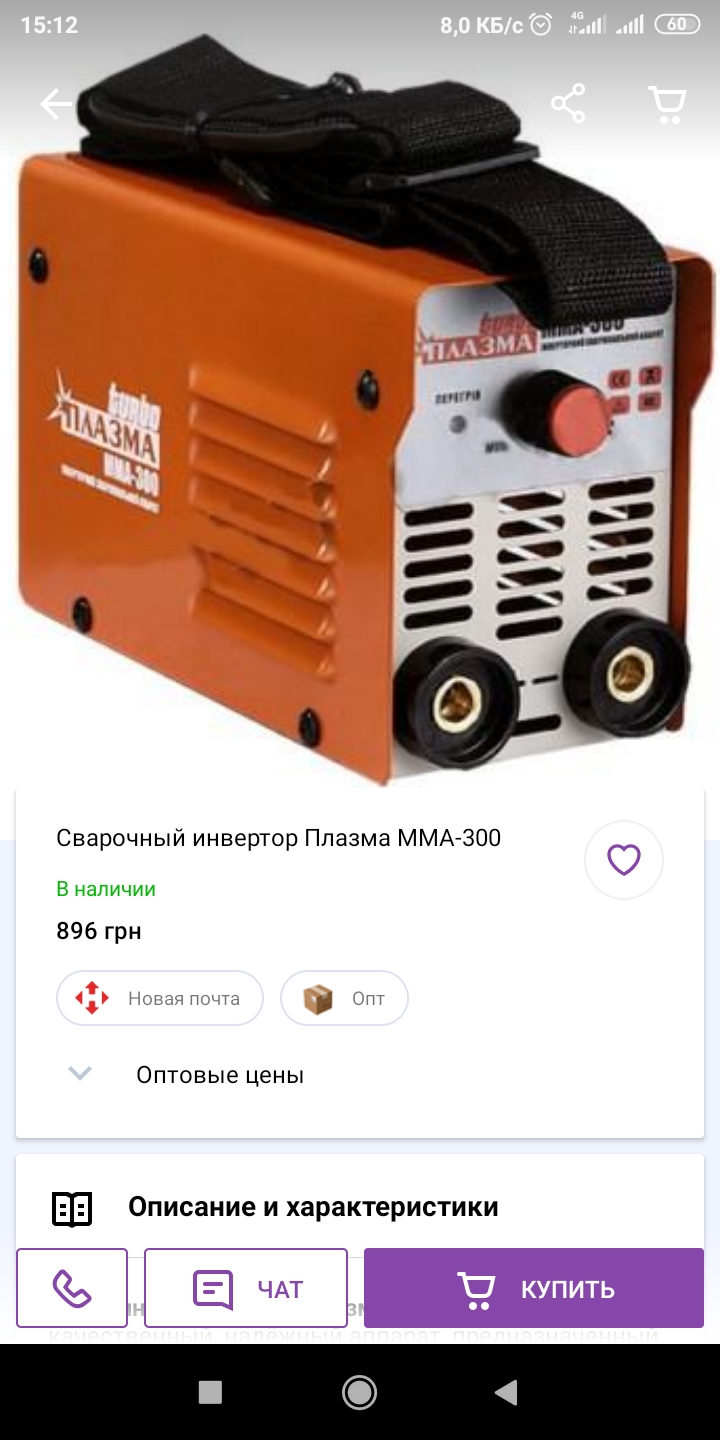Tap the system home button
Image resolution: width=720 pixels, height=1440 pixels.
click(359, 1392)
